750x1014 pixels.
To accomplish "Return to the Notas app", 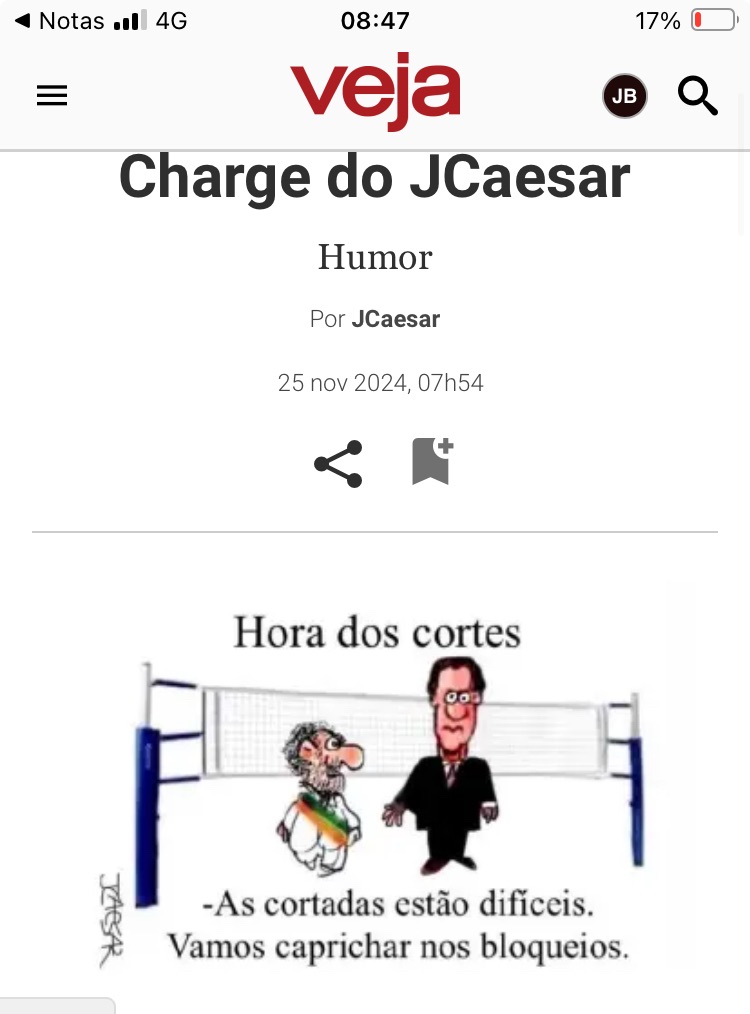I will pyautogui.click(x=58, y=20).
